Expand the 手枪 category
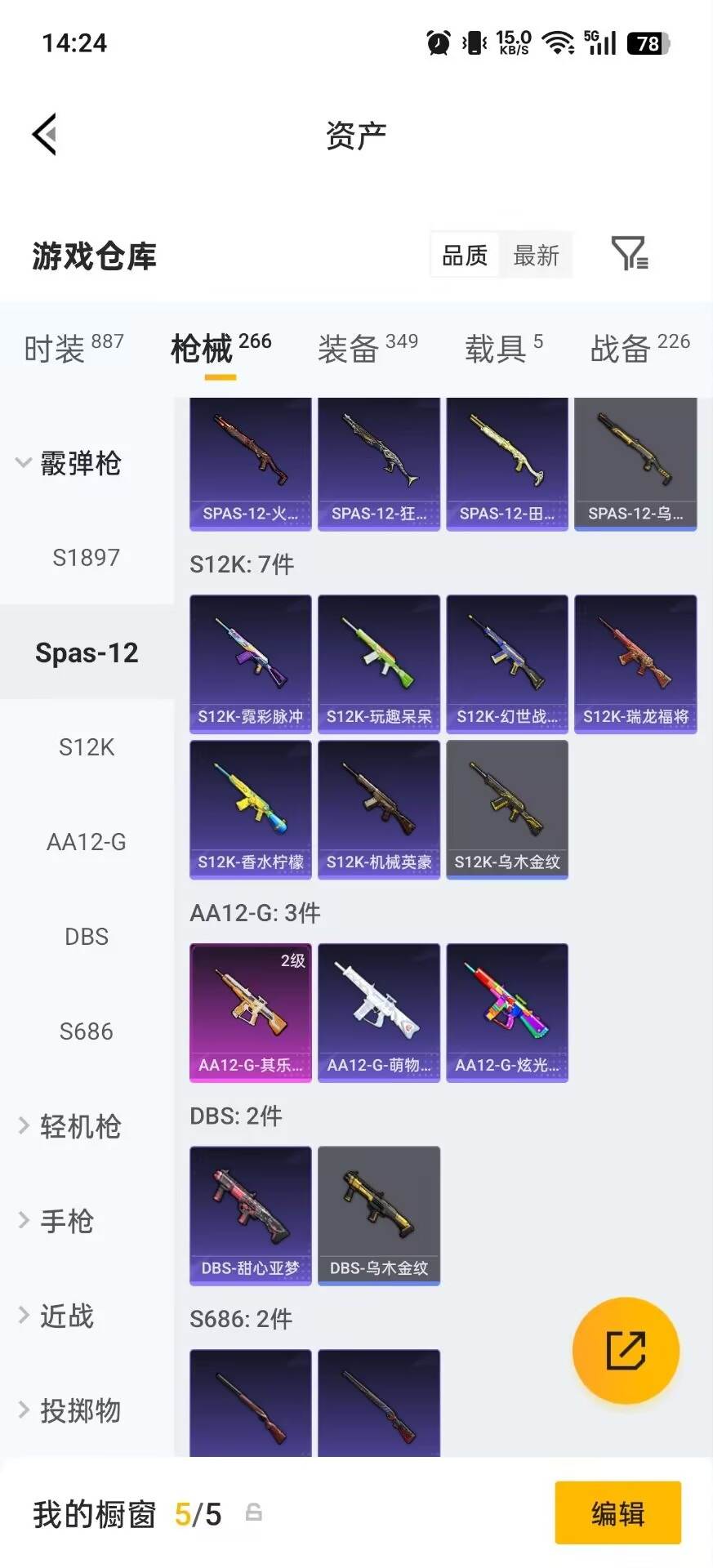The width and height of the screenshot is (713, 1568). pos(57,1221)
